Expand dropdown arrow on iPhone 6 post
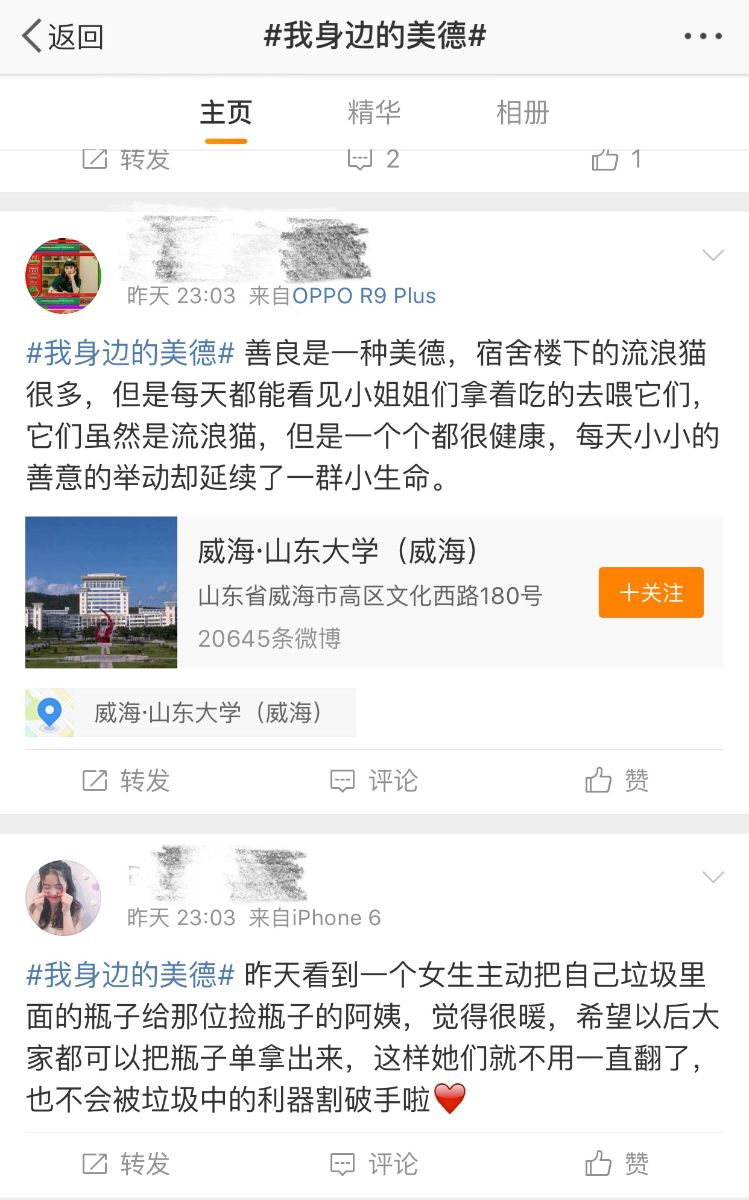Image resolution: width=749 pixels, height=1200 pixels. point(713,878)
